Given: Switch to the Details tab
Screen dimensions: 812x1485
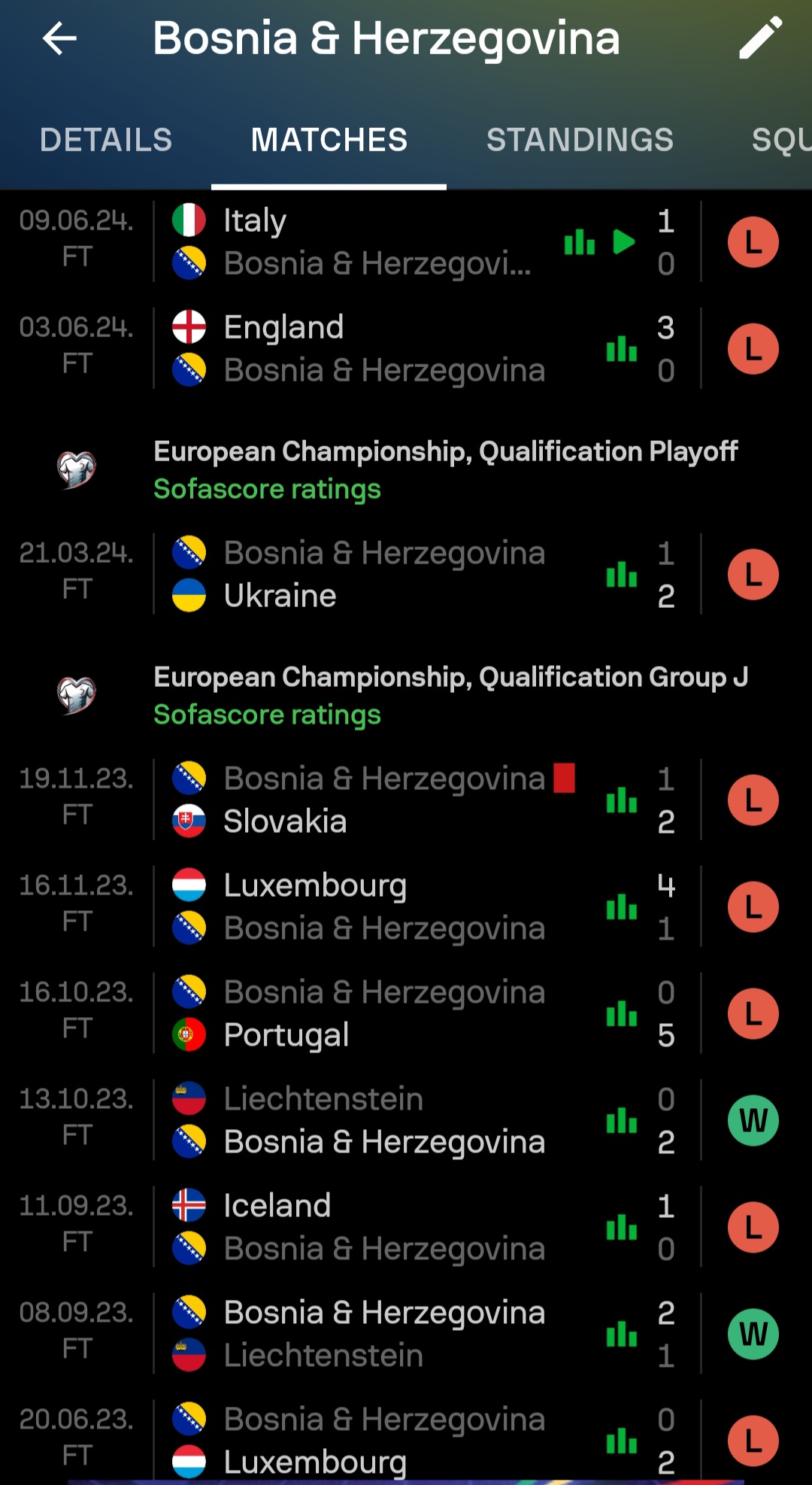Looking at the screenshot, I should [x=106, y=140].
